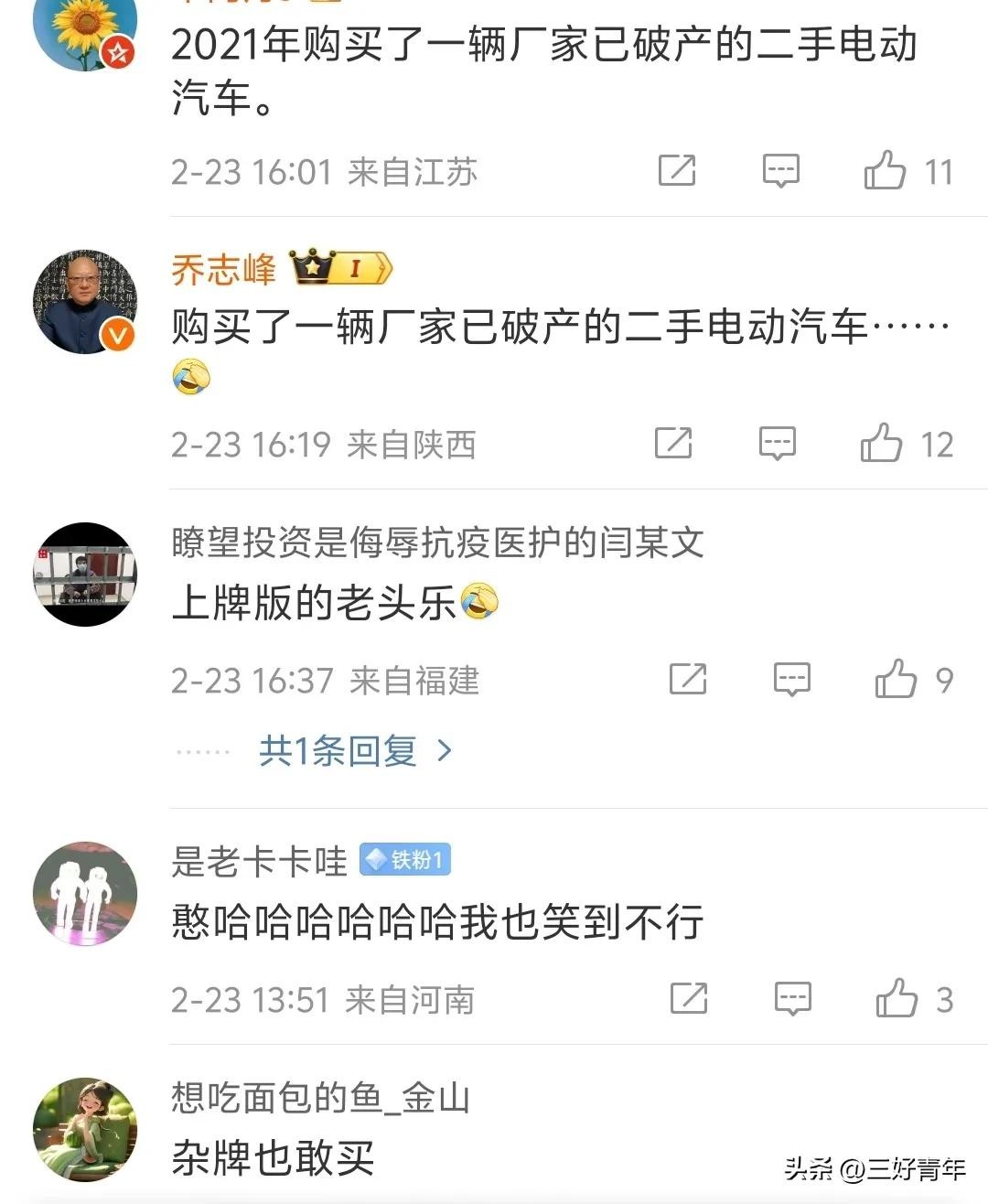Repost the 上牌版的老头乐 comment
988x1204 pixels.
(x=688, y=680)
